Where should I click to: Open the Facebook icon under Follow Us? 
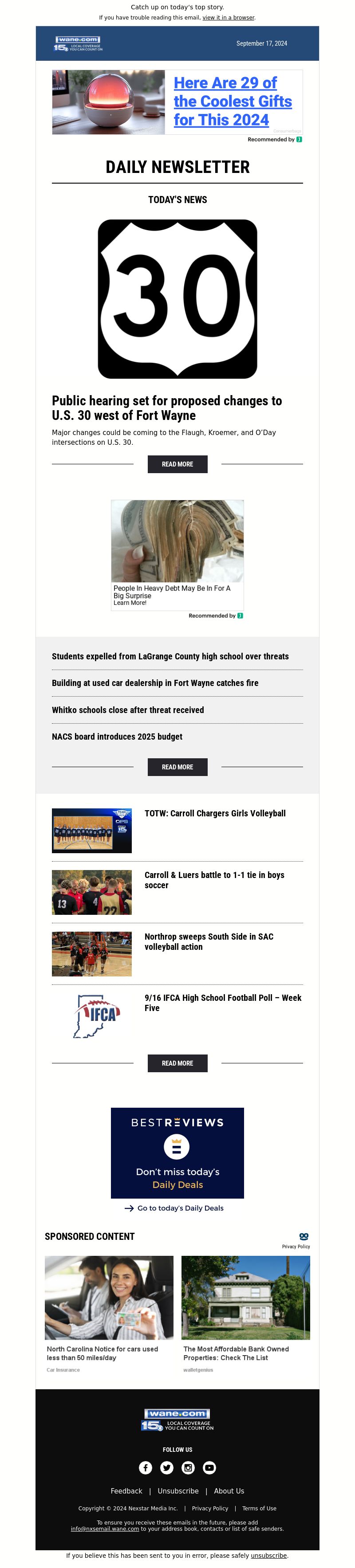point(146,1468)
